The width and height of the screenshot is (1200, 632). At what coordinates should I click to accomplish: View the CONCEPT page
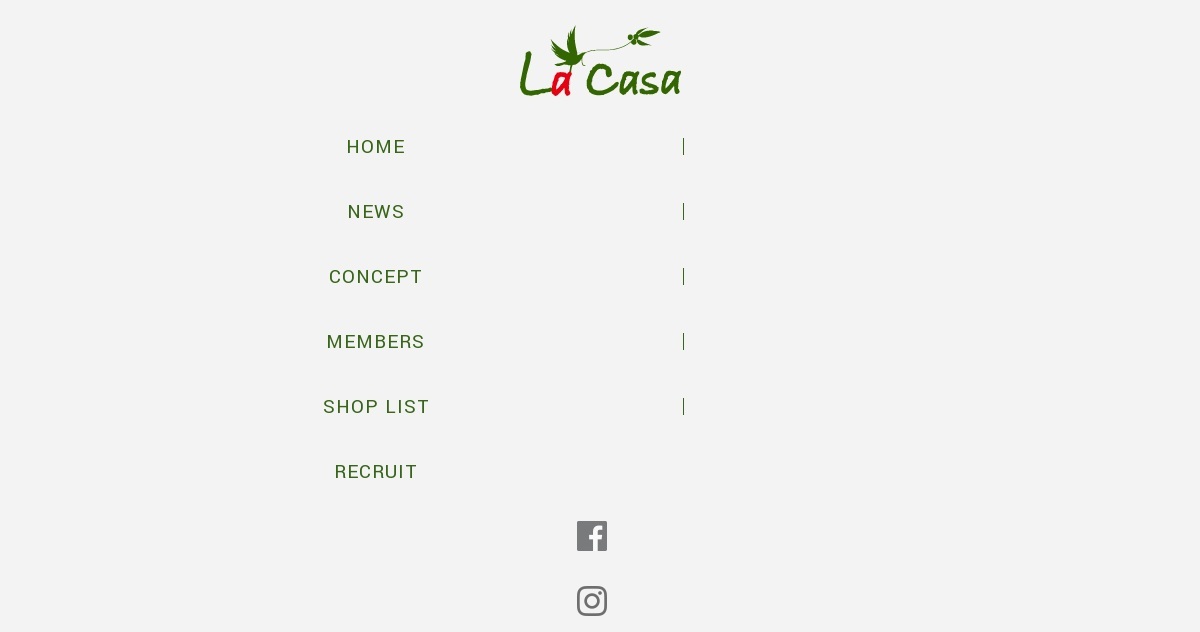(x=376, y=277)
